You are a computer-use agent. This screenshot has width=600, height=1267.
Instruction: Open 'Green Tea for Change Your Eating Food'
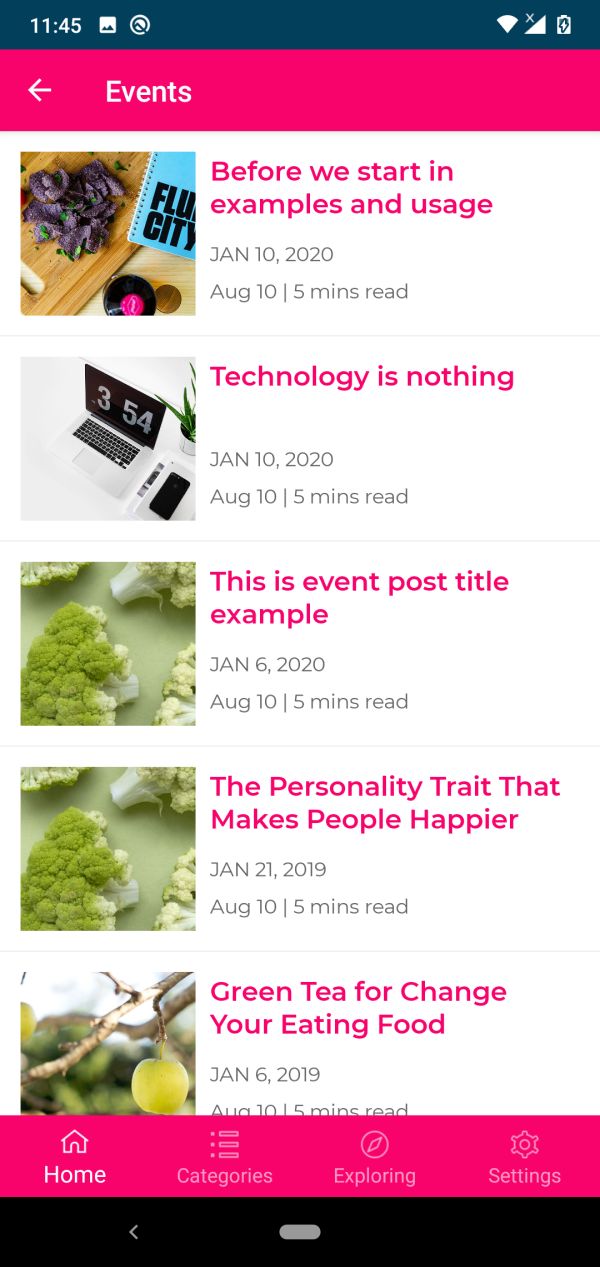click(357, 1007)
